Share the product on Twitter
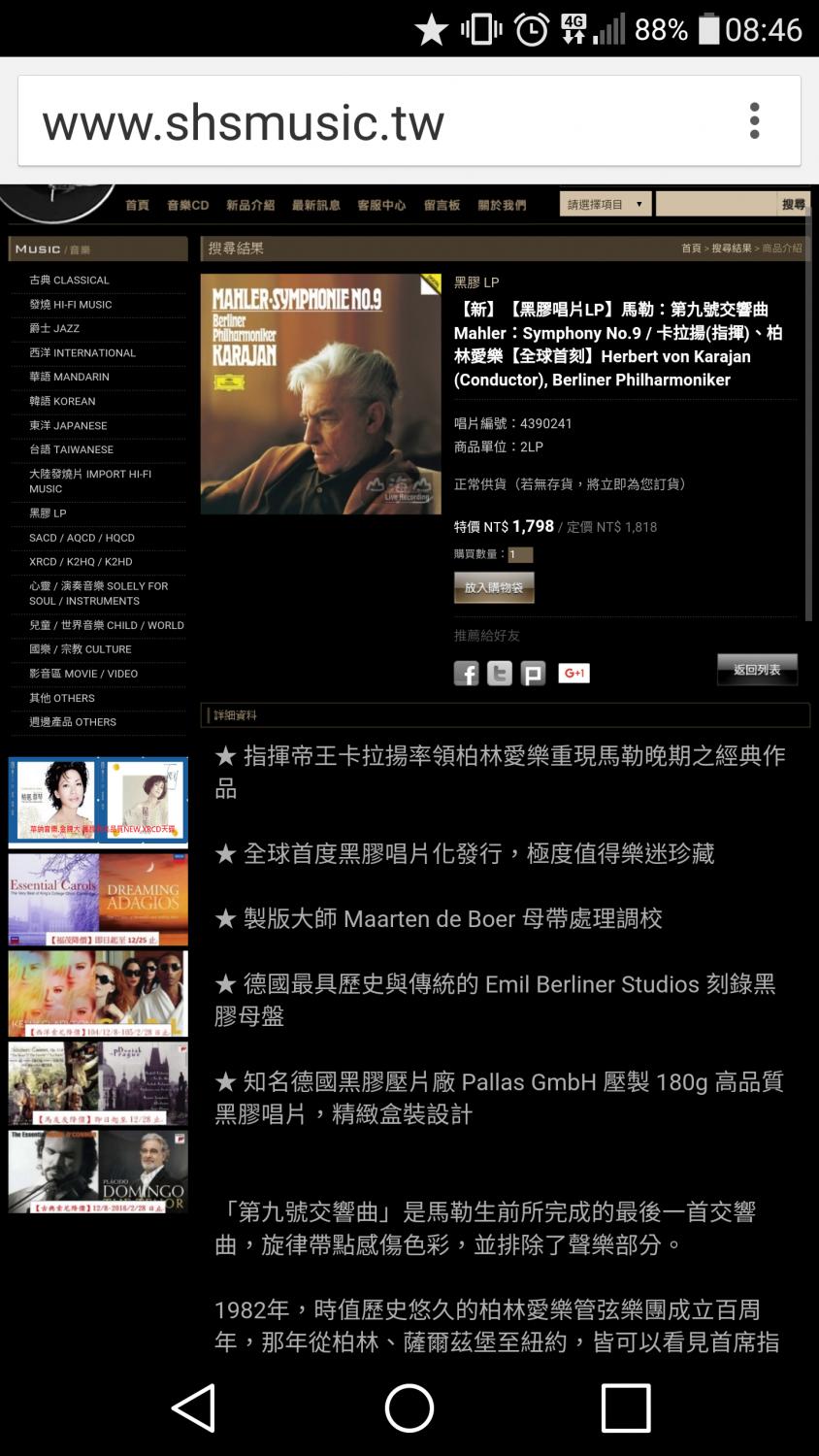Image resolution: width=819 pixels, height=1456 pixels. (500, 674)
